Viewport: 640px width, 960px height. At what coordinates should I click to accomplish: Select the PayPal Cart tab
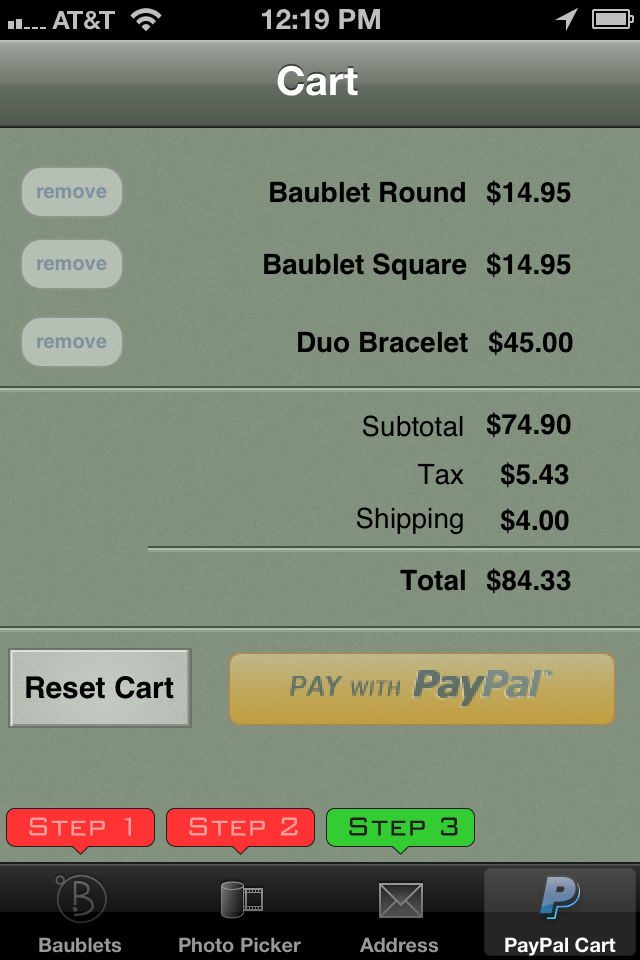[559, 912]
